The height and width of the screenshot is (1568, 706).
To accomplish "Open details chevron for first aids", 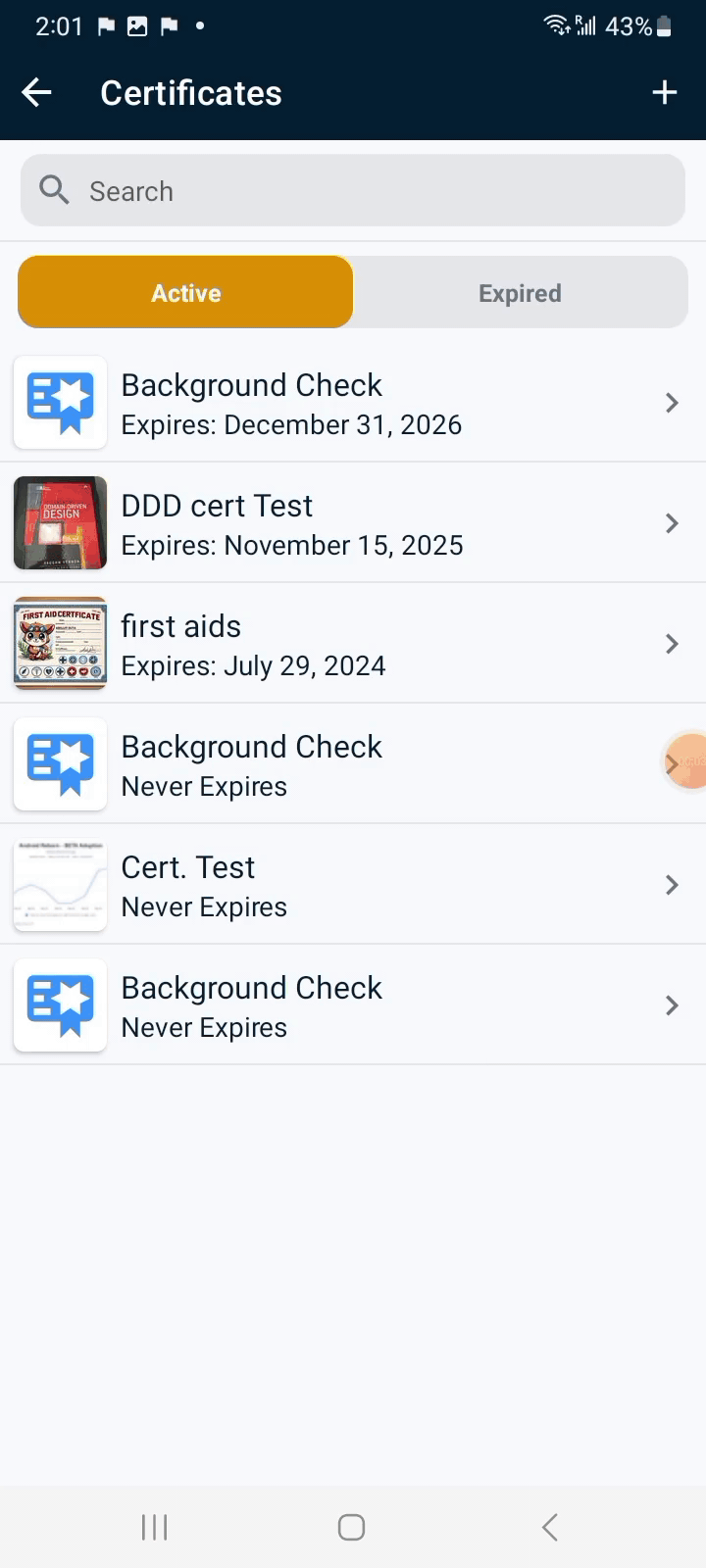I will (x=671, y=643).
